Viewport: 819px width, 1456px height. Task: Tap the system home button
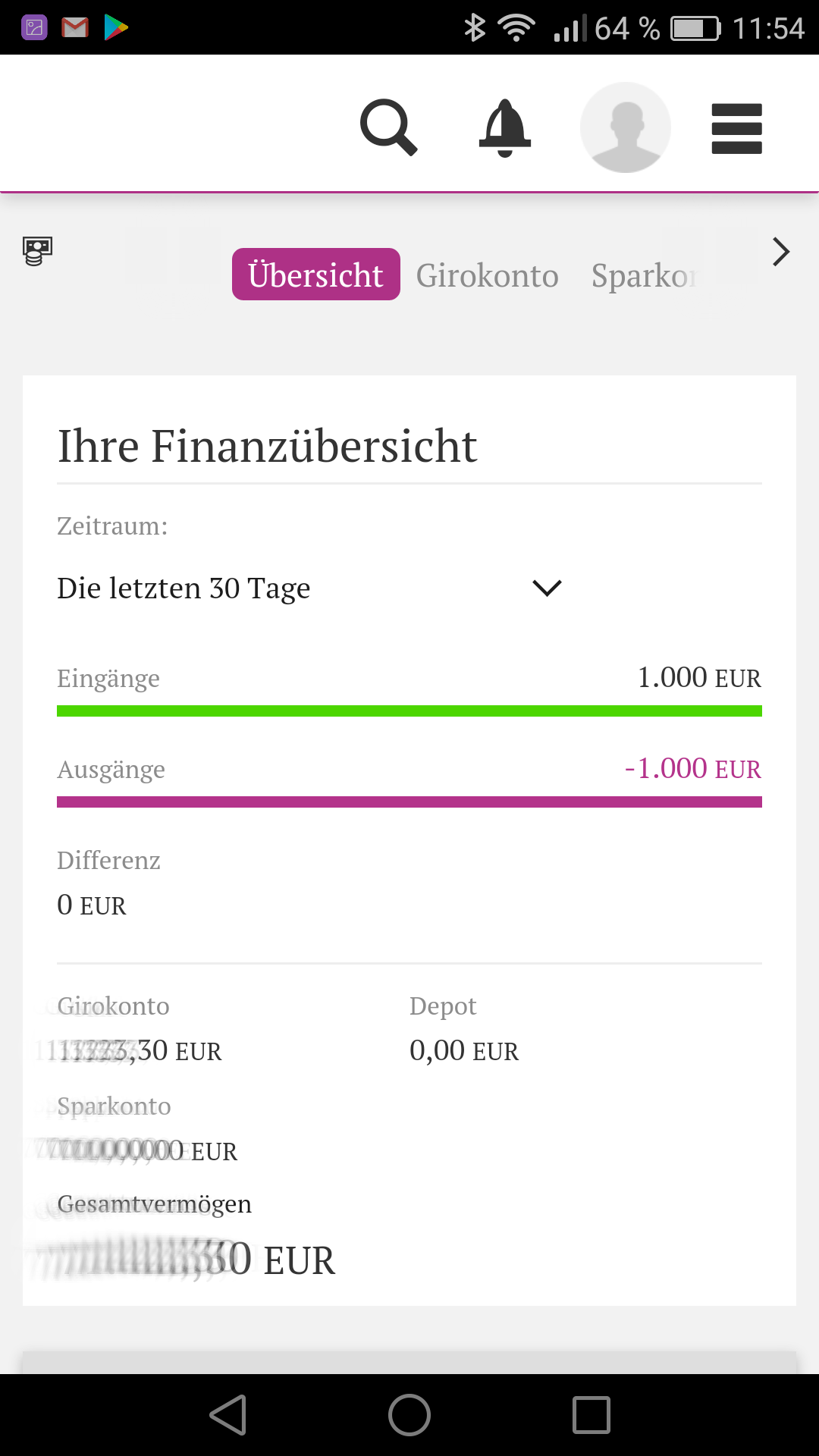[x=409, y=1415]
